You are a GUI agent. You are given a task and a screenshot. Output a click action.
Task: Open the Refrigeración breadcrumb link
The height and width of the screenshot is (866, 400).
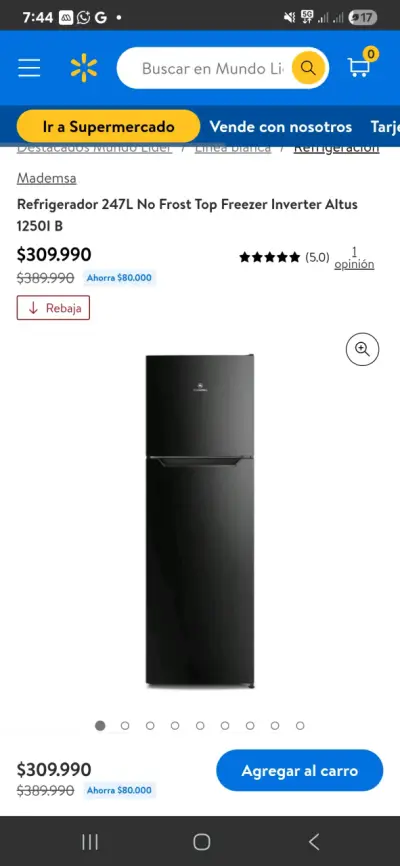[336, 148]
